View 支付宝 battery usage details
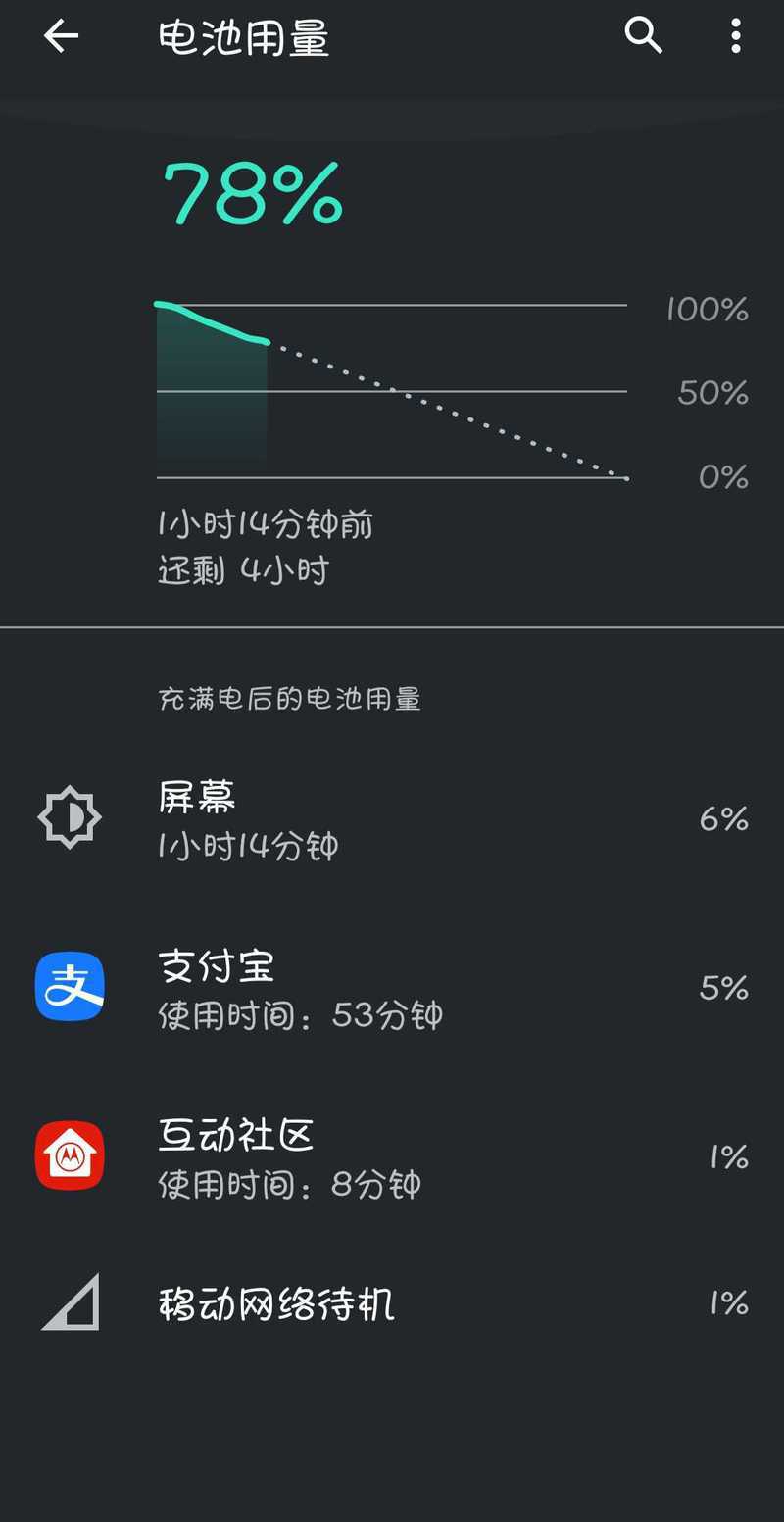Image resolution: width=784 pixels, height=1522 pixels. tap(392, 987)
